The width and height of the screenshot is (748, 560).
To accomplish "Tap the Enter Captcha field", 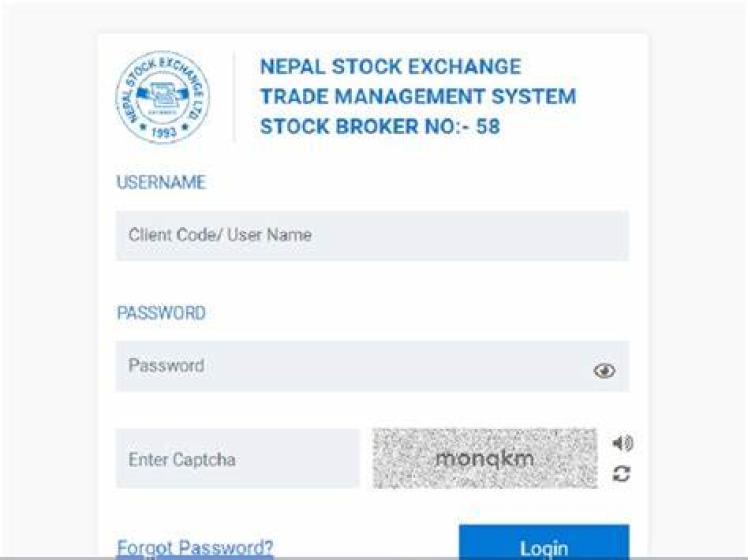I will click(237, 460).
